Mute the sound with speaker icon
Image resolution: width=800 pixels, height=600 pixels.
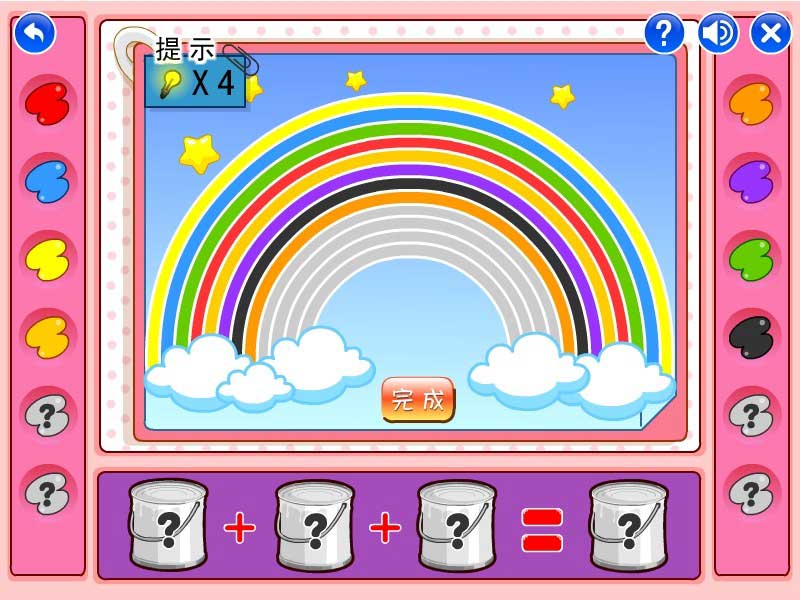717,33
